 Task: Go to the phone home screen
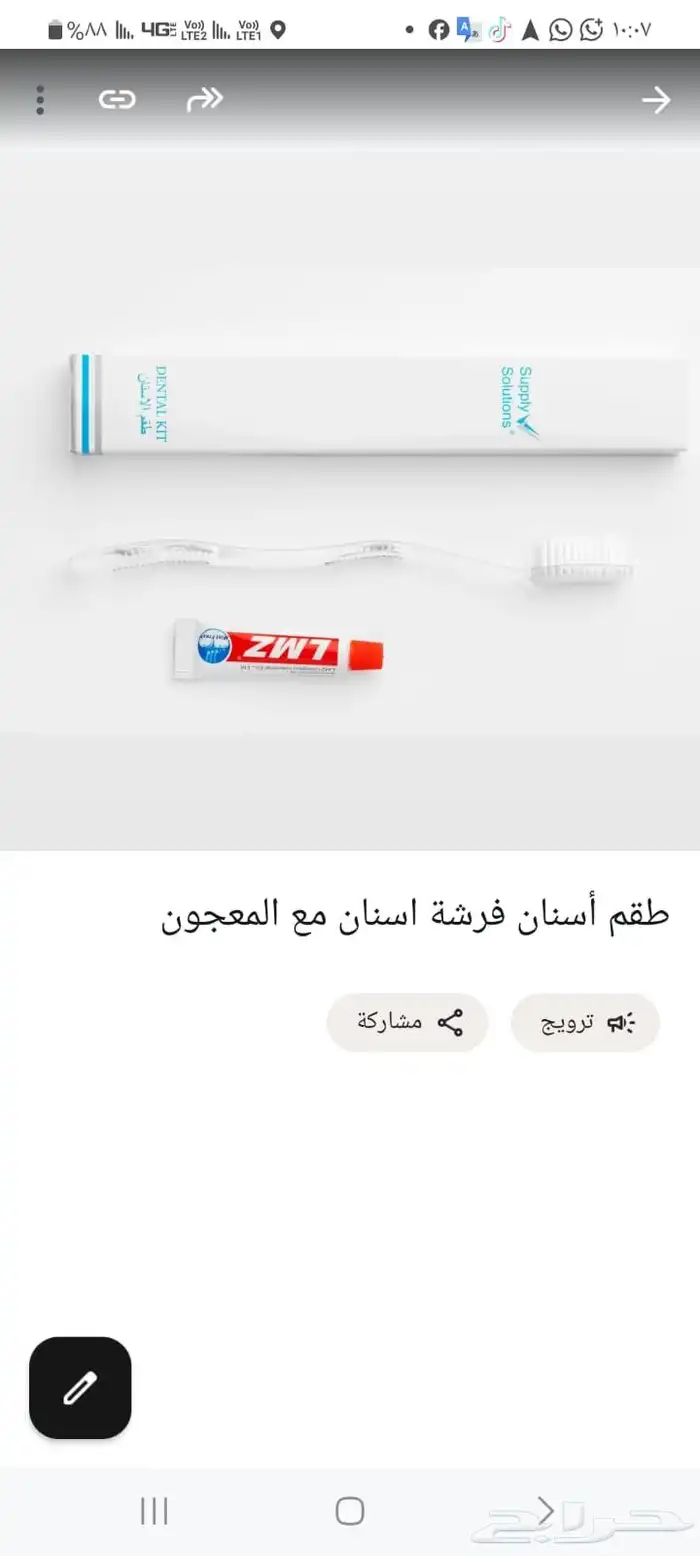pos(350,1510)
